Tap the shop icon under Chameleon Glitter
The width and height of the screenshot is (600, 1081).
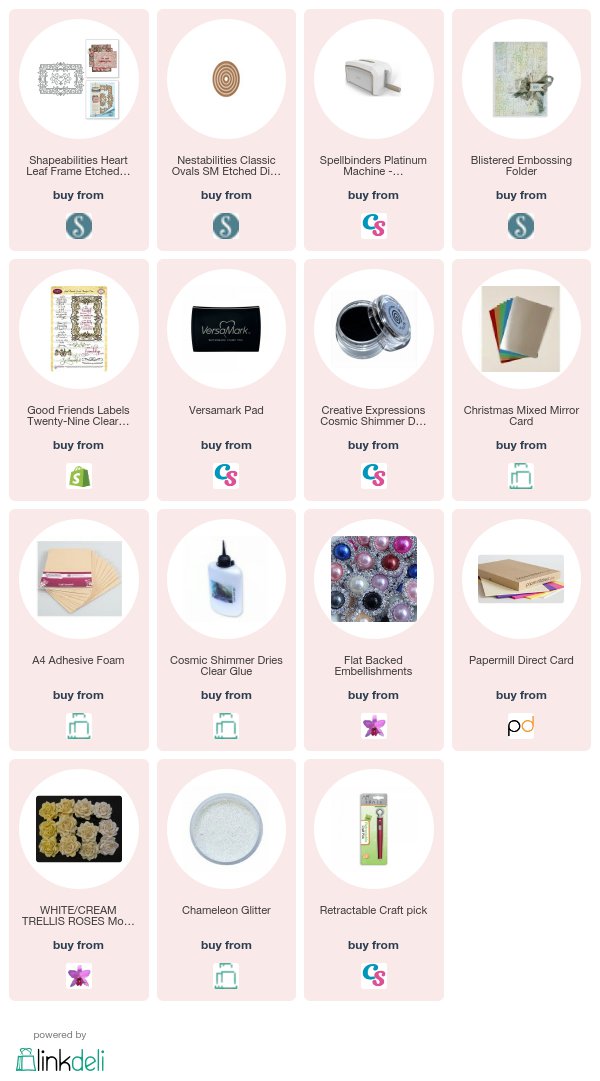point(226,977)
